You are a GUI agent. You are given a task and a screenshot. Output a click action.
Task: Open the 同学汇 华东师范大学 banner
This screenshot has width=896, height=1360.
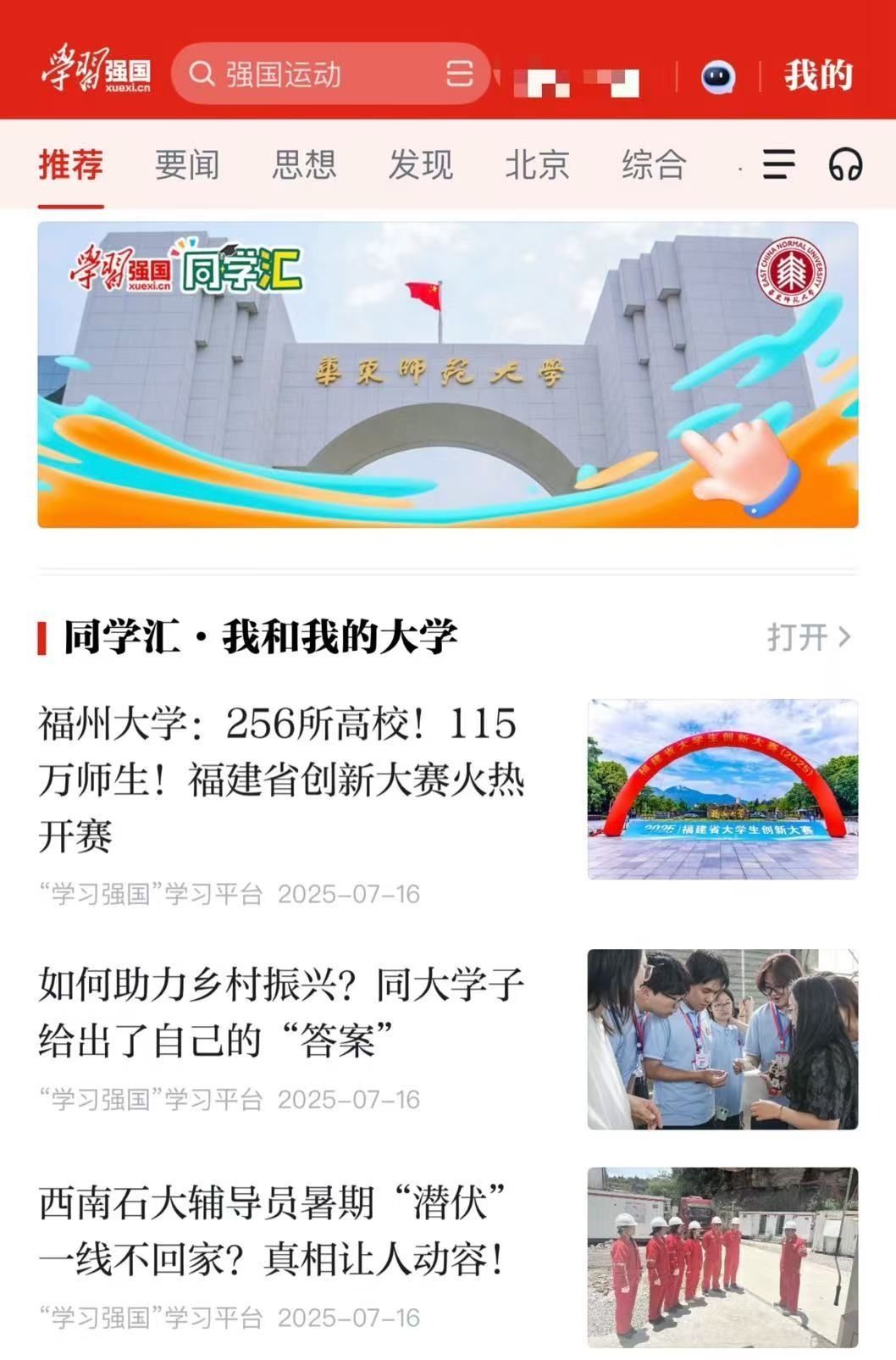[447, 375]
